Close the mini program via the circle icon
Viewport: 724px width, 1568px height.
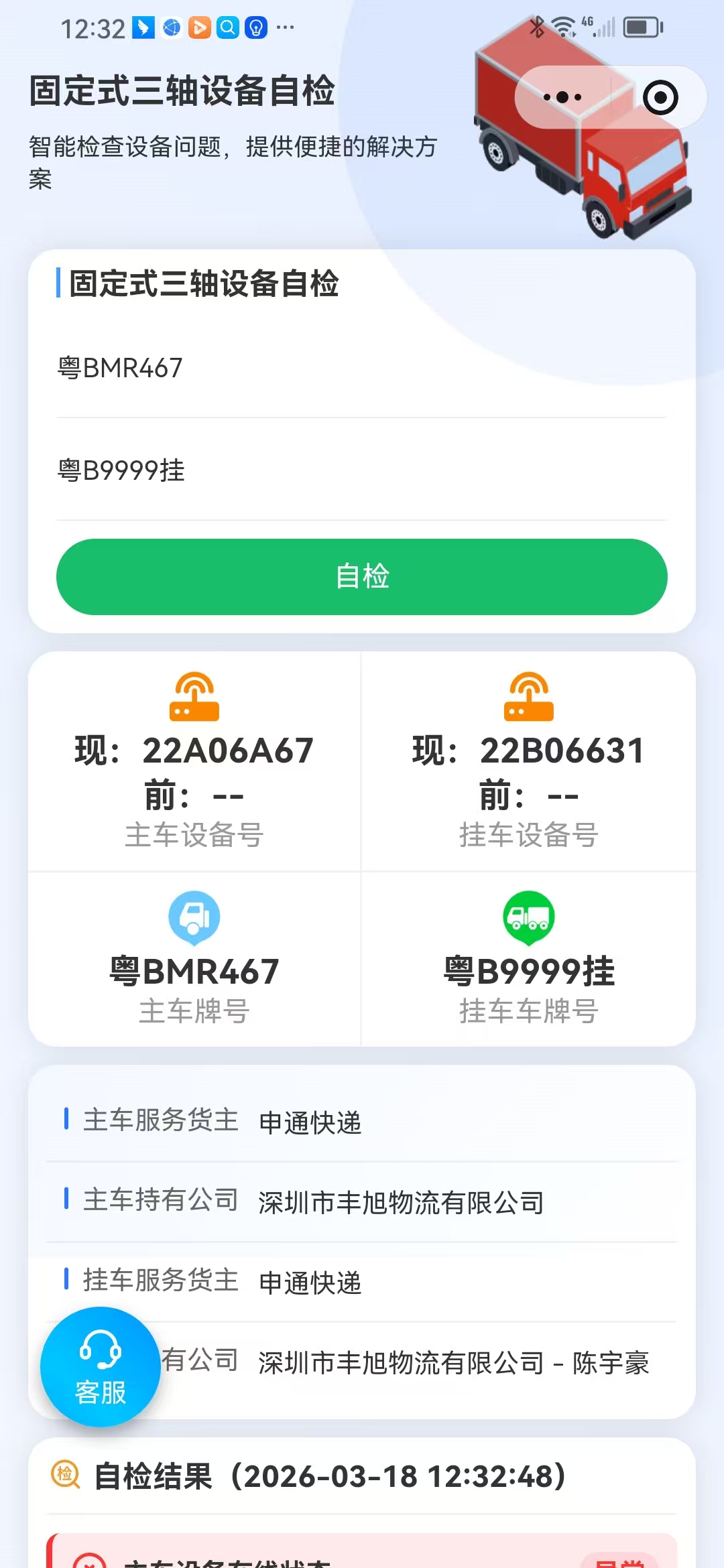[660, 98]
